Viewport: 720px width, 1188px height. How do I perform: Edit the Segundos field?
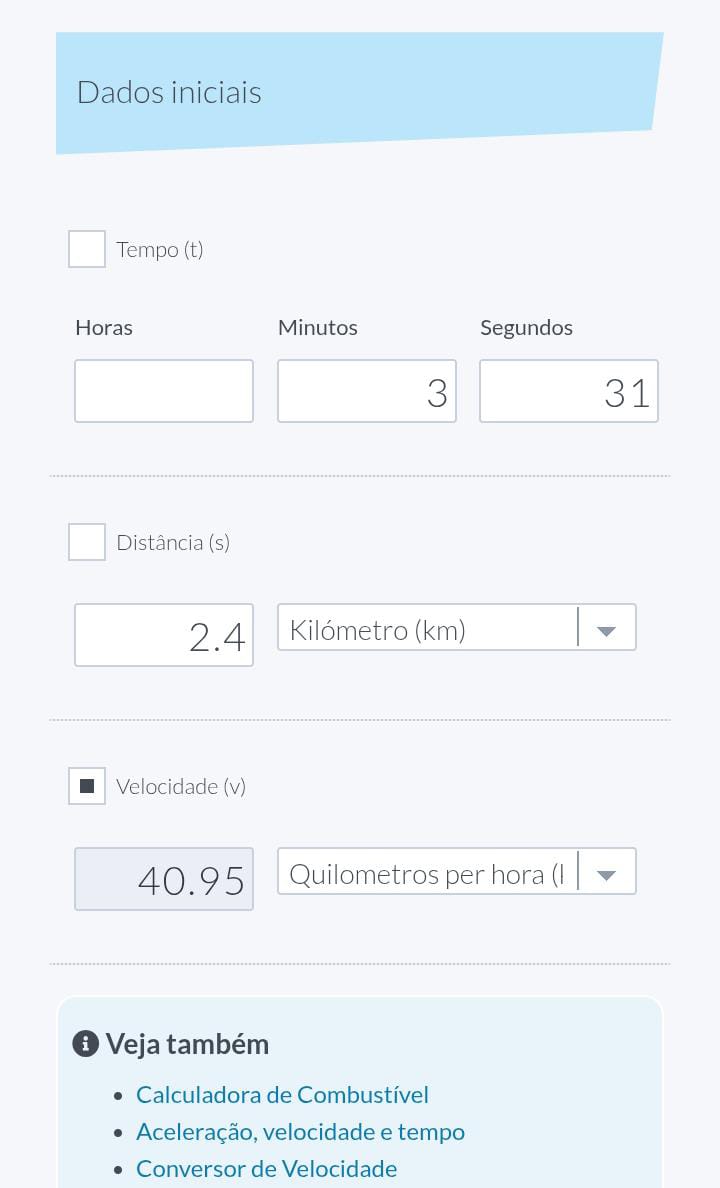569,391
